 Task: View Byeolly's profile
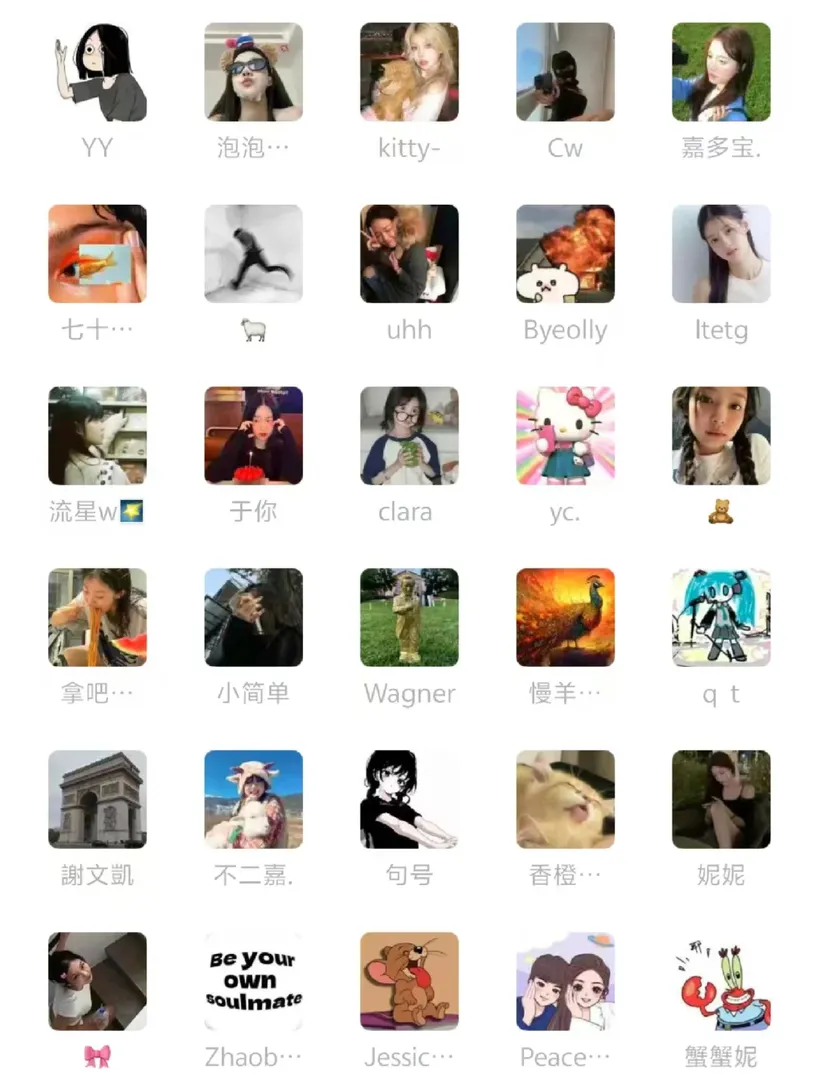(565, 254)
